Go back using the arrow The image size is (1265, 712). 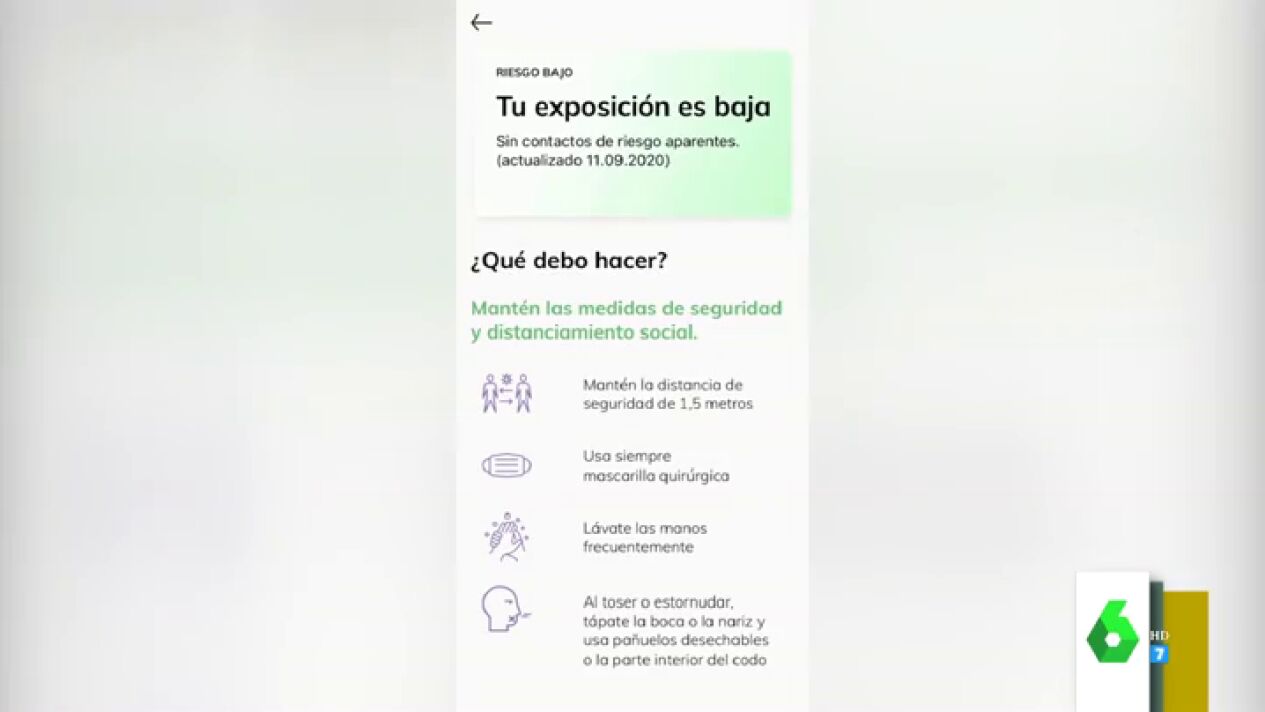481,23
